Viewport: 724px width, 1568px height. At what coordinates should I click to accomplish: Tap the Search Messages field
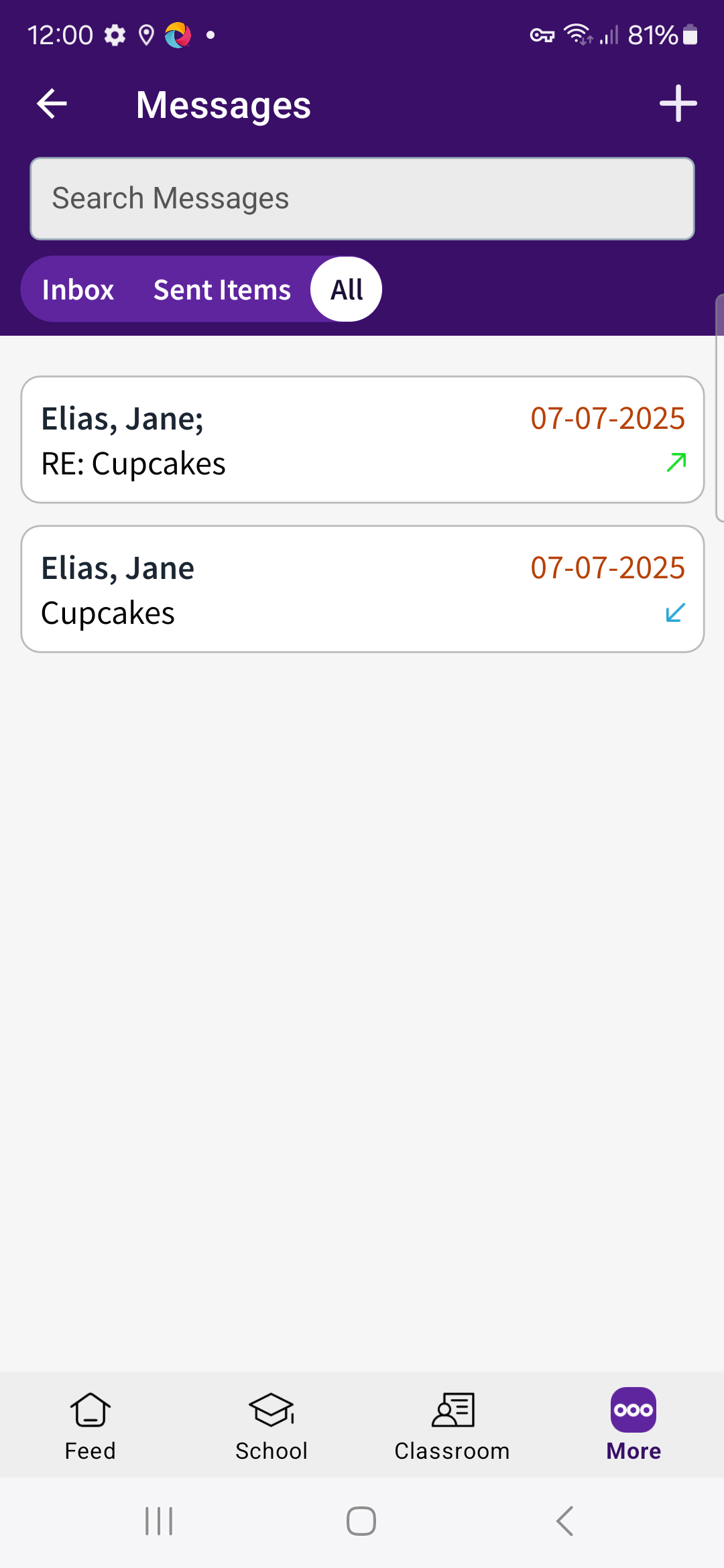coord(362,198)
